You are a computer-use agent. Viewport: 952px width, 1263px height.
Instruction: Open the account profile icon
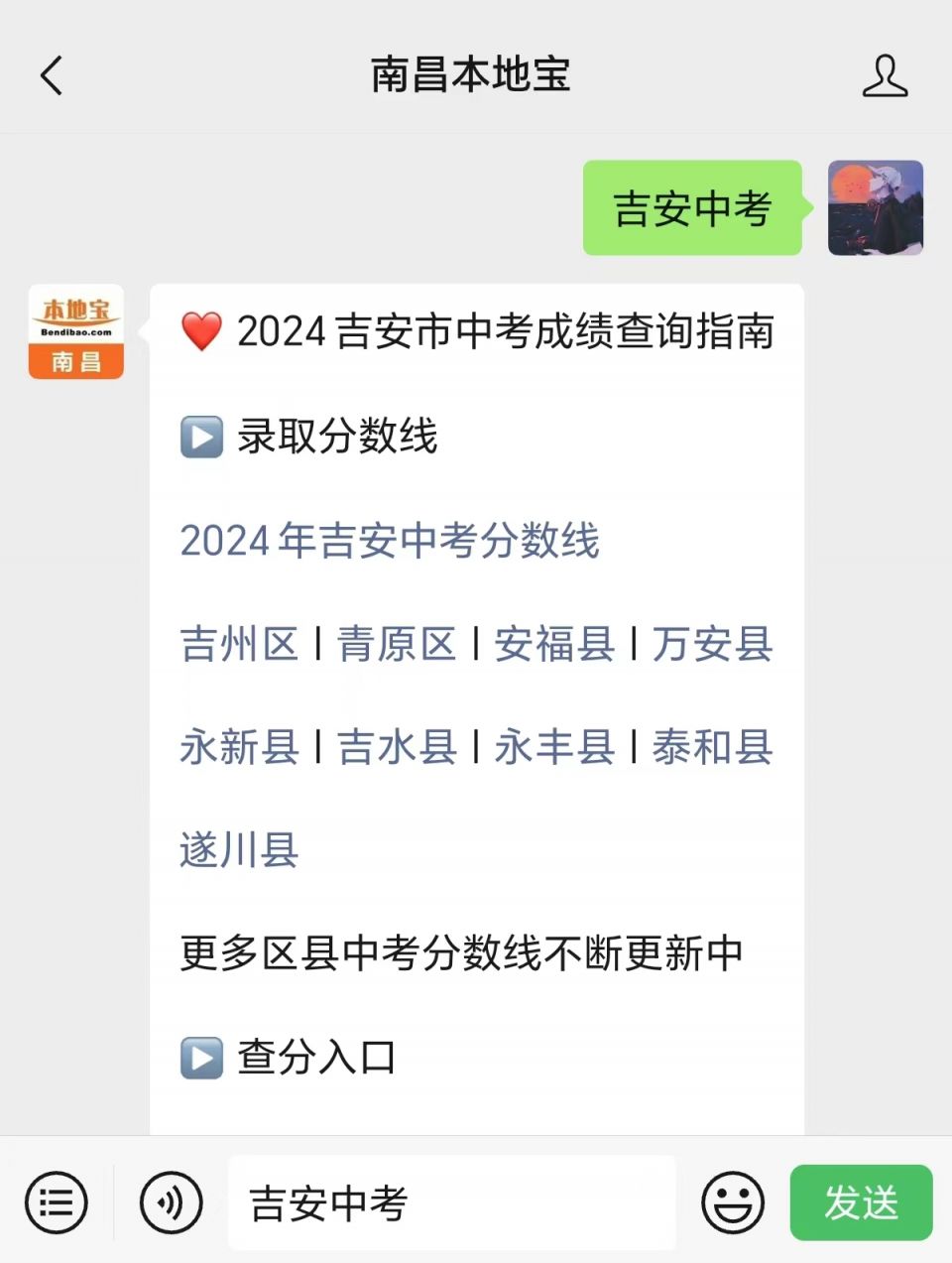[x=884, y=76]
